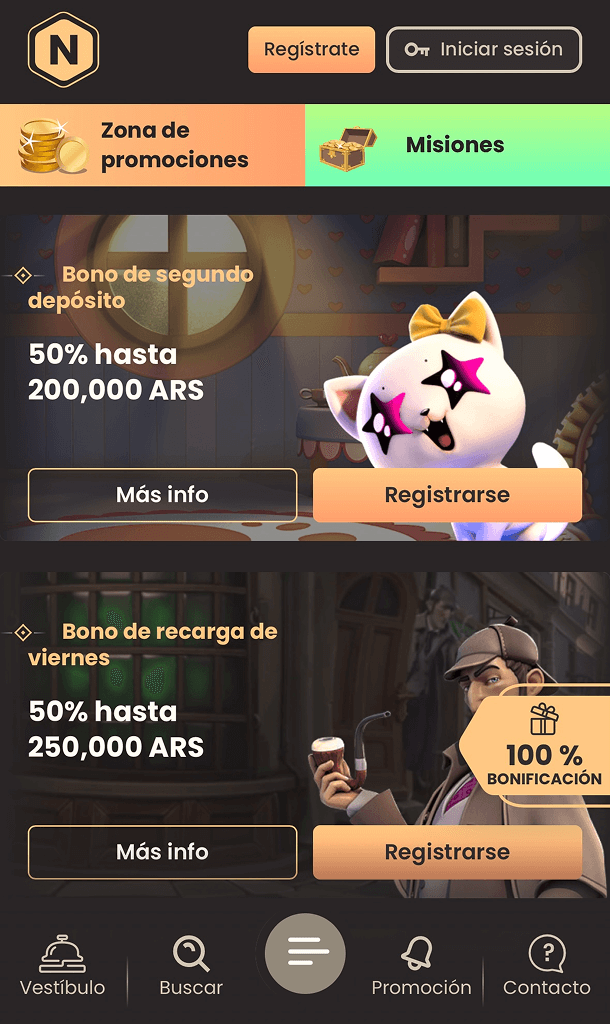This screenshot has width=610, height=1024.
Task: Tap the Regístrate button
Action: [311, 49]
